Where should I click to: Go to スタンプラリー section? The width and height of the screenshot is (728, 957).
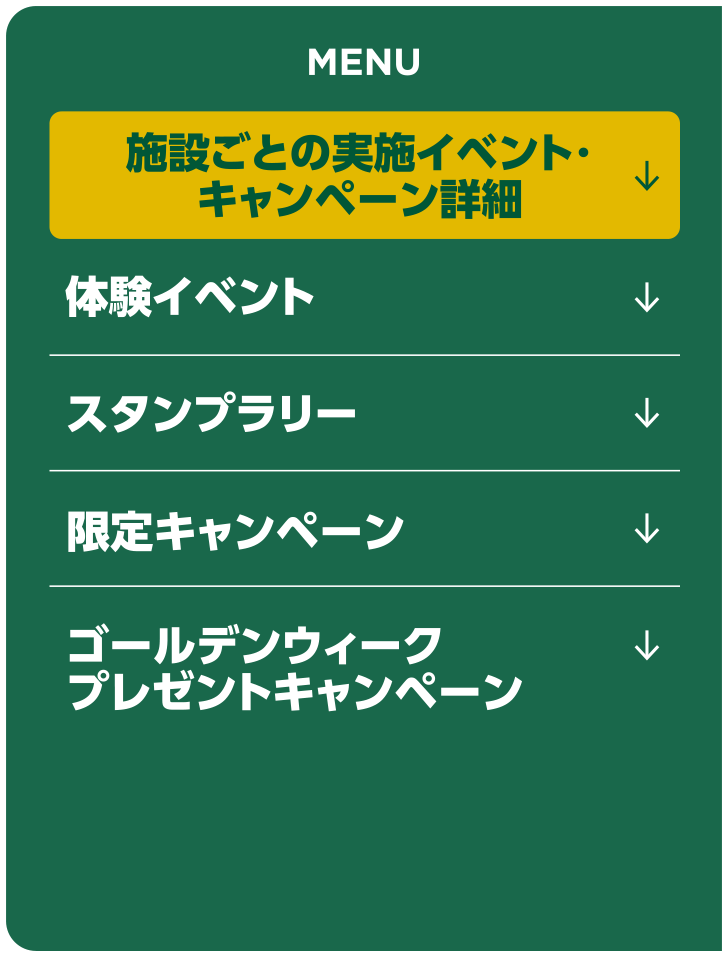tap(364, 414)
